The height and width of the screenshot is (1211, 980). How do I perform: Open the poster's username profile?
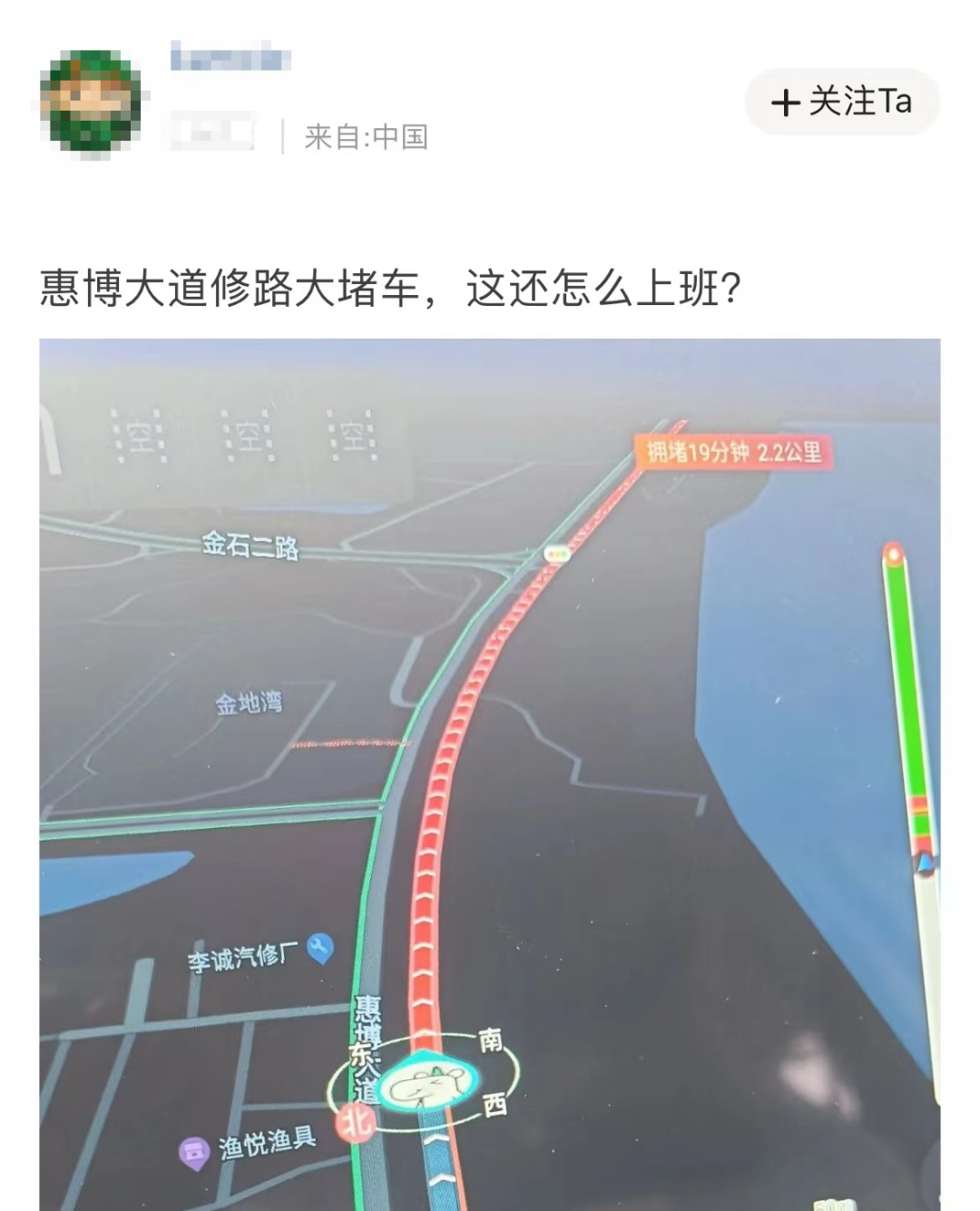(230, 57)
